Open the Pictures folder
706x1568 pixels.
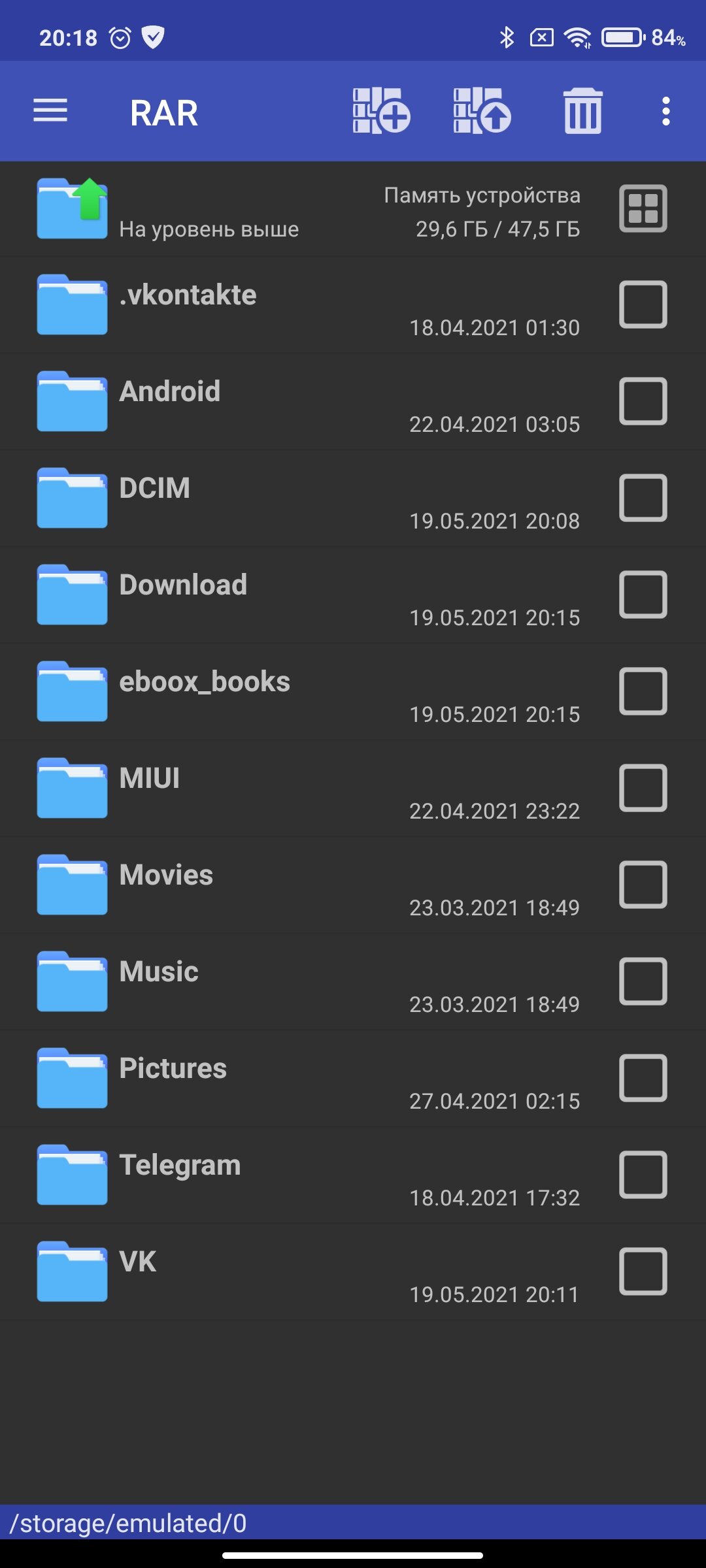tap(353, 1079)
